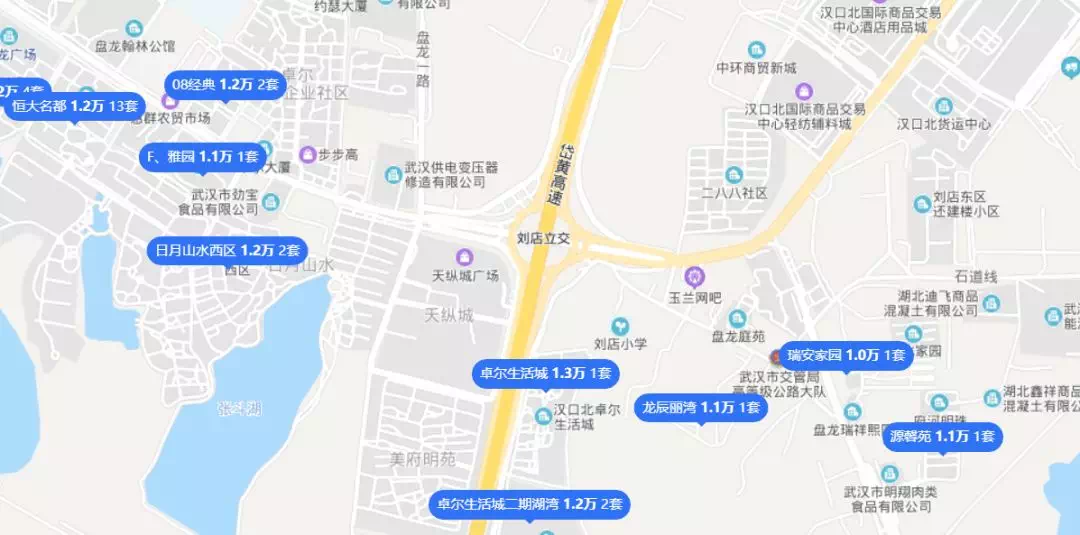The width and height of the screenshot is (1080, 535).
Task: View the 源馨苑 listing bubble
Action: coord(941,436)
